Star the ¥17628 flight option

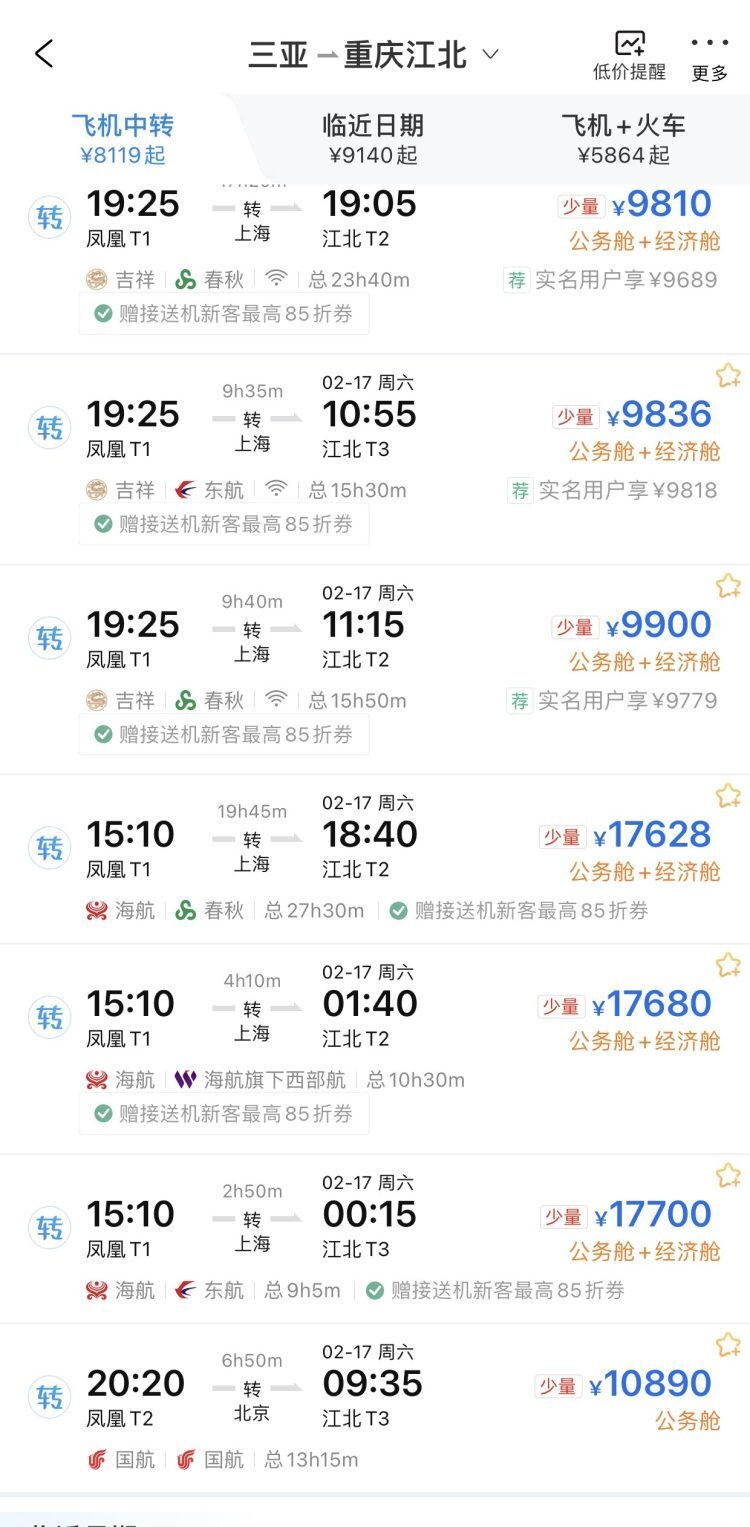[x=728, y=796]
